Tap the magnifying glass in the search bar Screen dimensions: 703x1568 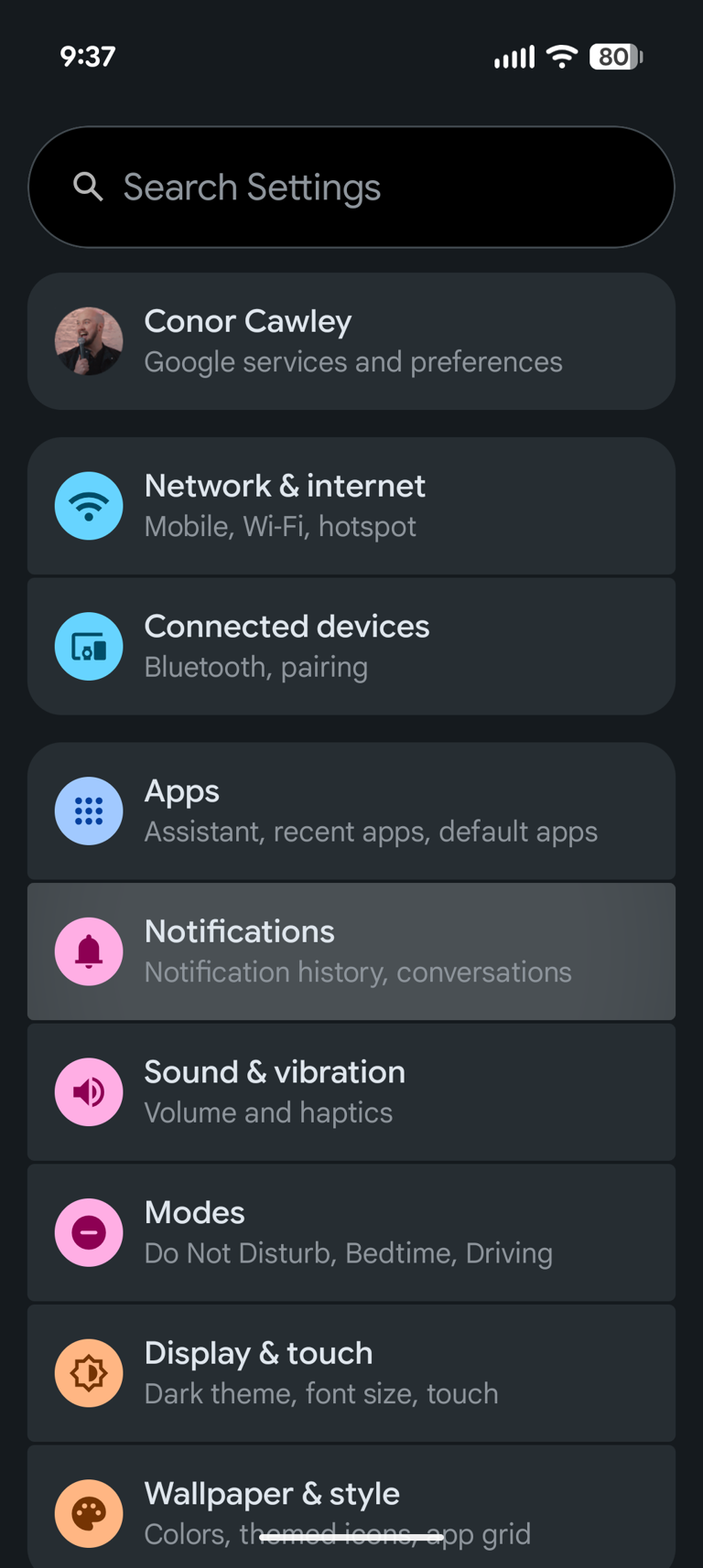coord(88,187)
